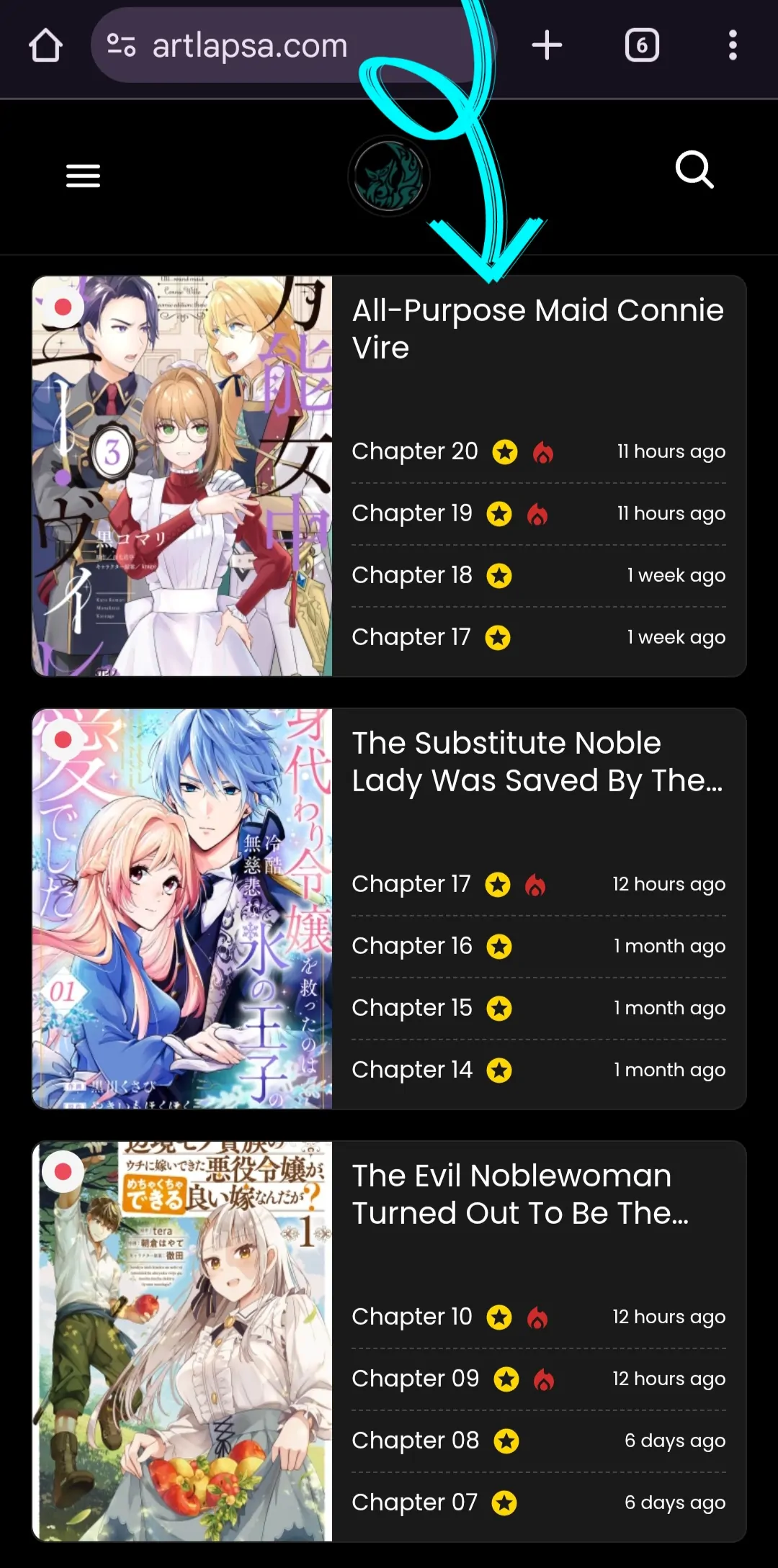
Task: Tap the site logo to go home
Action: (389, 176)
